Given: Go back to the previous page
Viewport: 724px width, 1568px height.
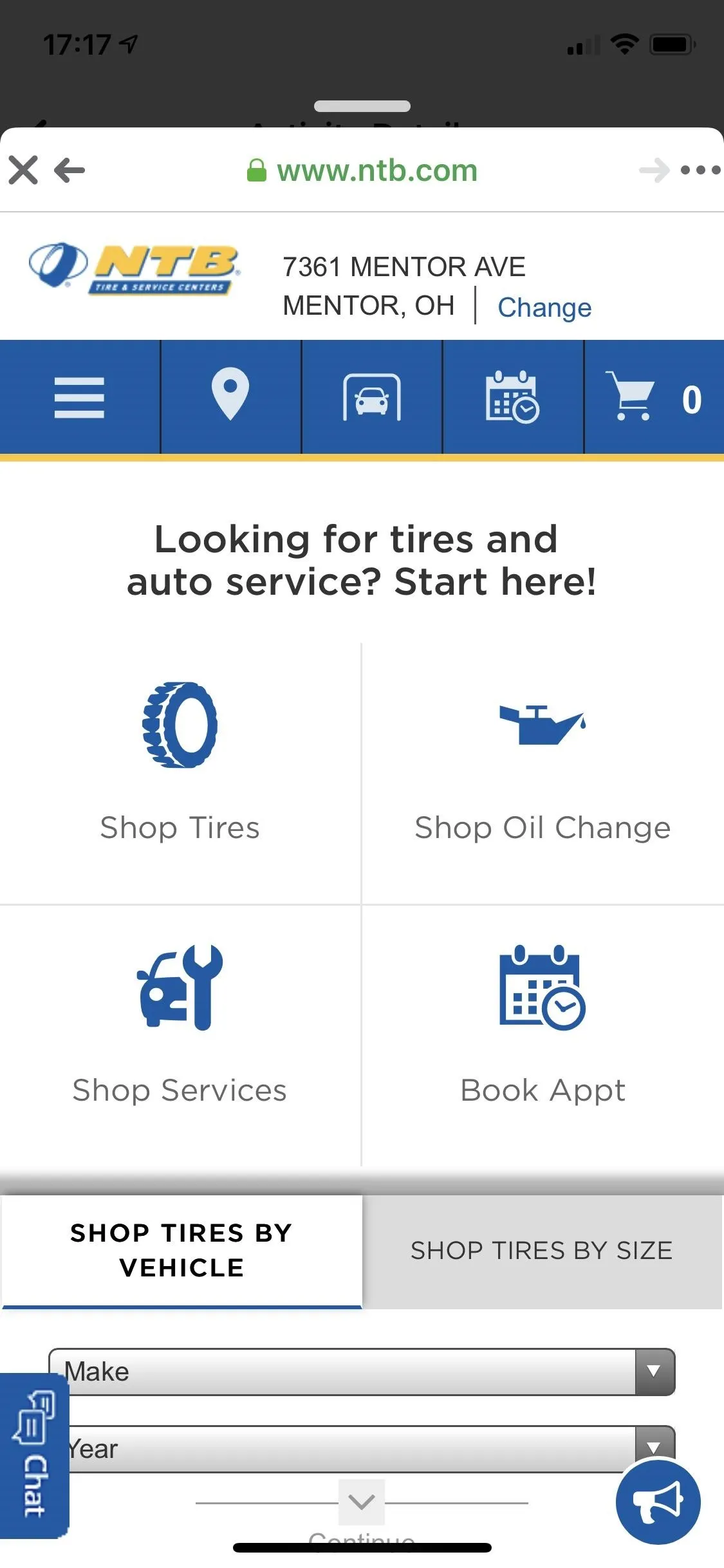Looking at the screenshot, I should tap(70, 171).
